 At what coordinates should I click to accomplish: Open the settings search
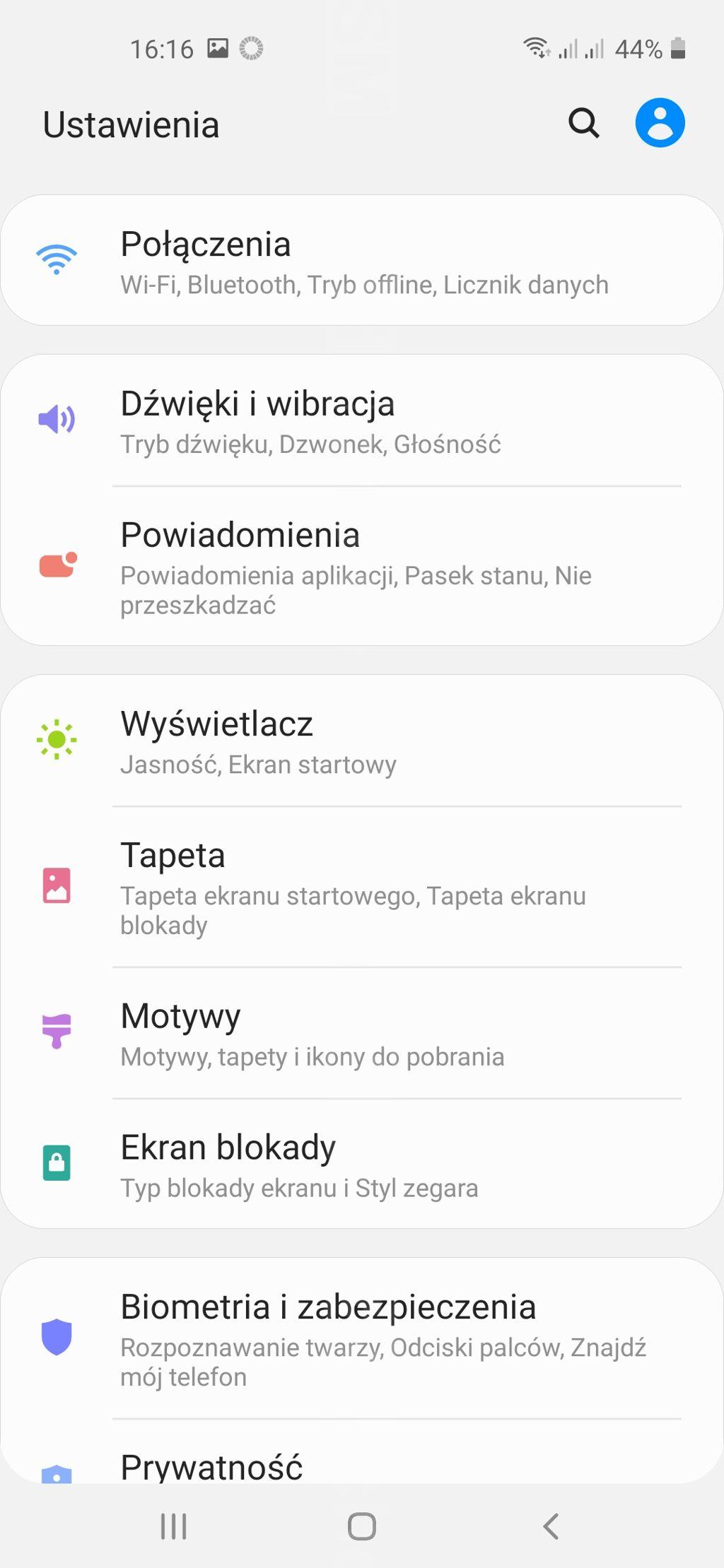coord(583,124)
